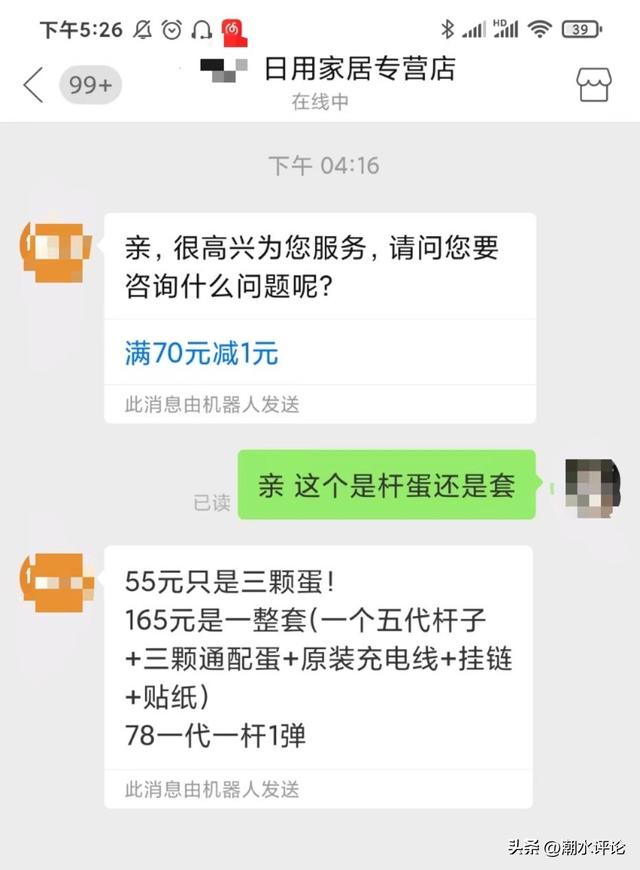Viewport: 640px width, 870px height.
Task: Go back using the top-left arrow
Action: 33,85
